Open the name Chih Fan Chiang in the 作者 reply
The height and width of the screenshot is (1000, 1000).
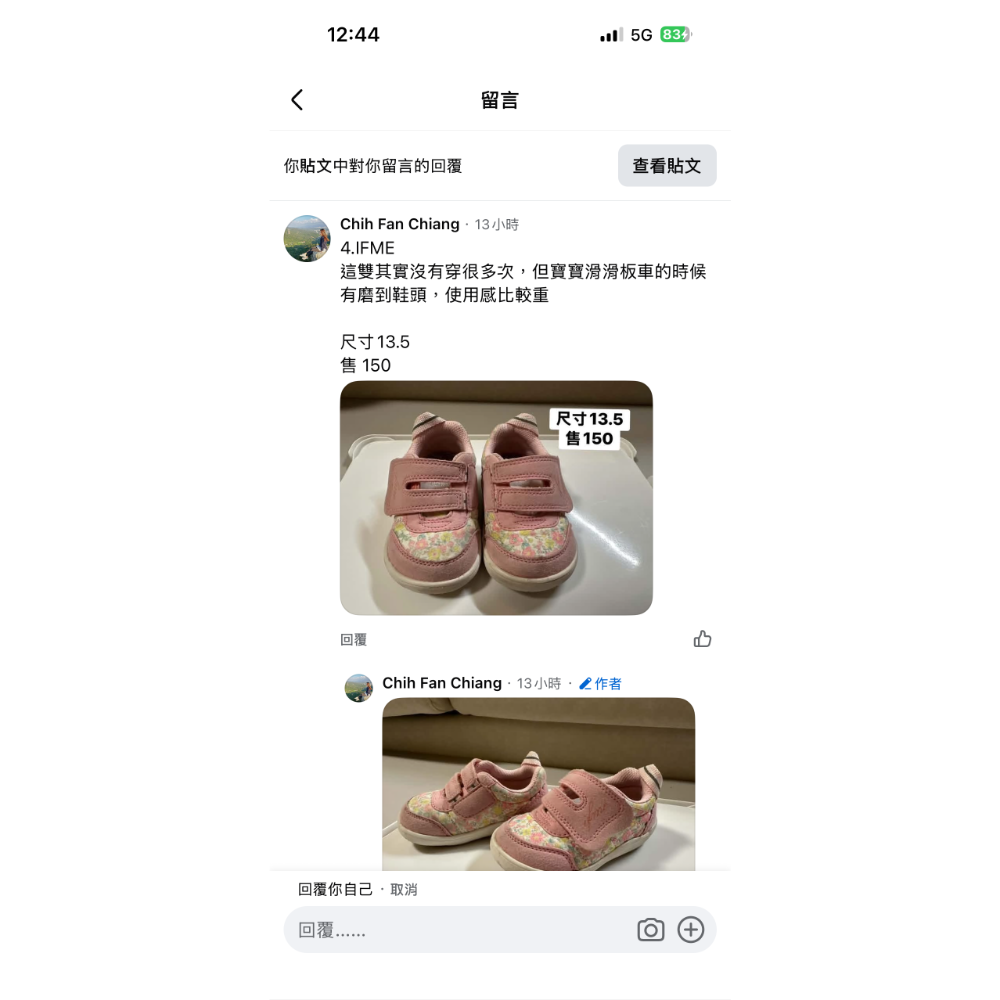coord(442,683)
